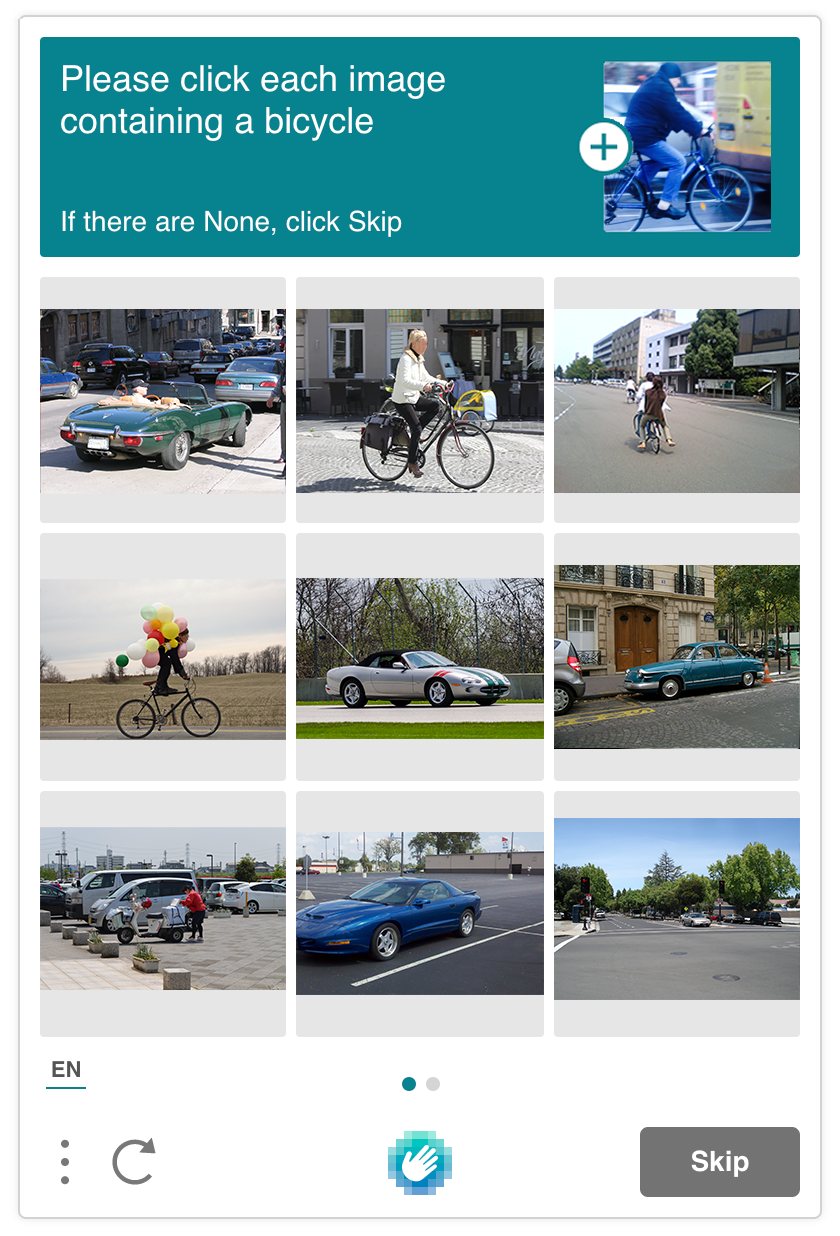Select the vintage teal car image
Viewport: 840px width, 1236px height.
(677, 657)
